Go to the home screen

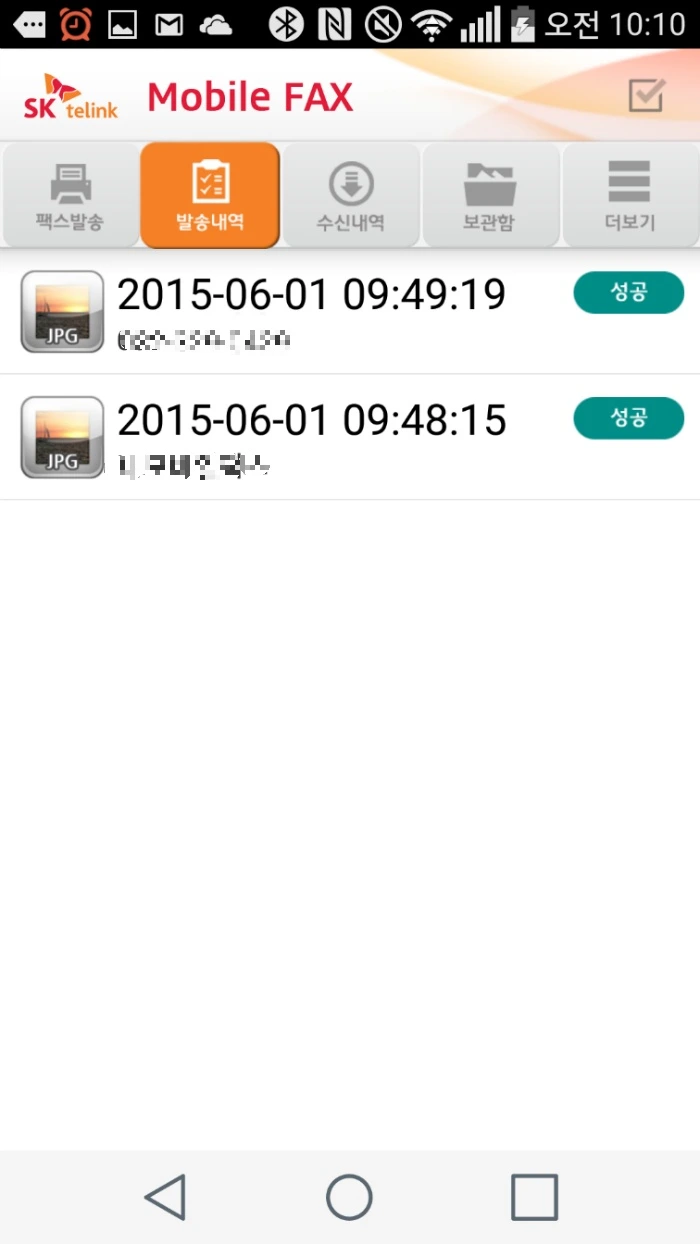(x=349, y=1197)
